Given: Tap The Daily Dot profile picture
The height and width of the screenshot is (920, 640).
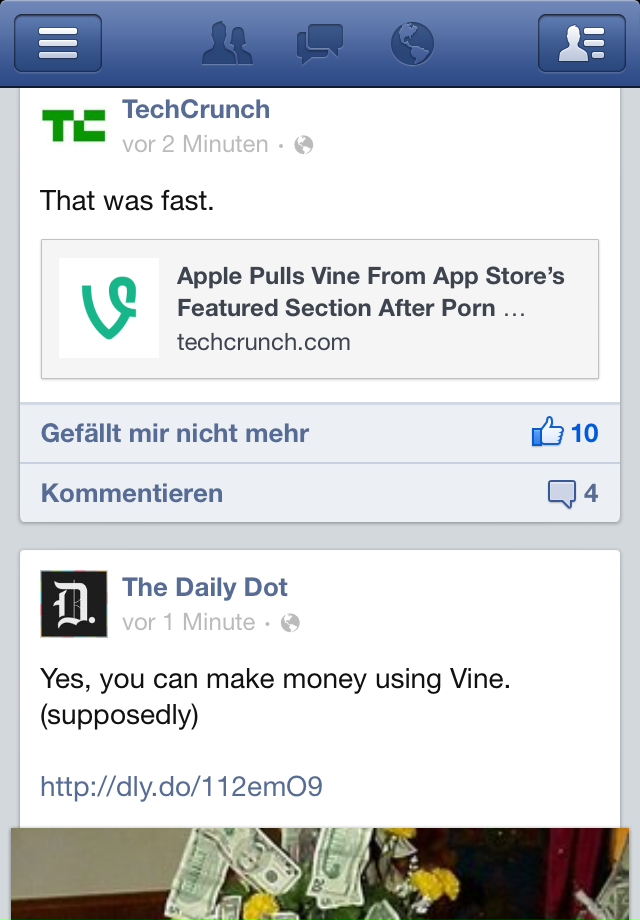Looking at the screenshot, I should point(73,604).
